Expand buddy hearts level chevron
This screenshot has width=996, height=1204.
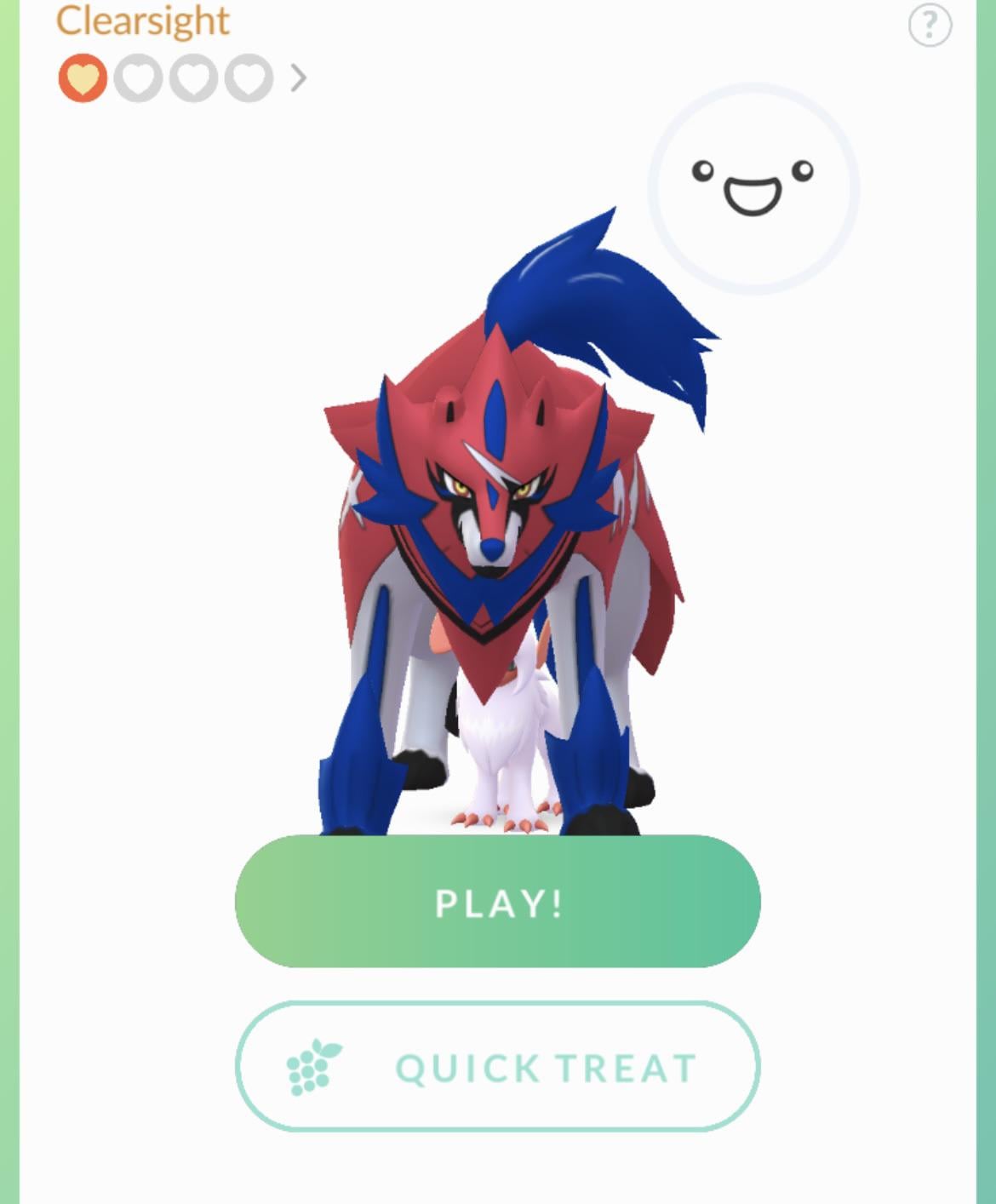point(298,78)
